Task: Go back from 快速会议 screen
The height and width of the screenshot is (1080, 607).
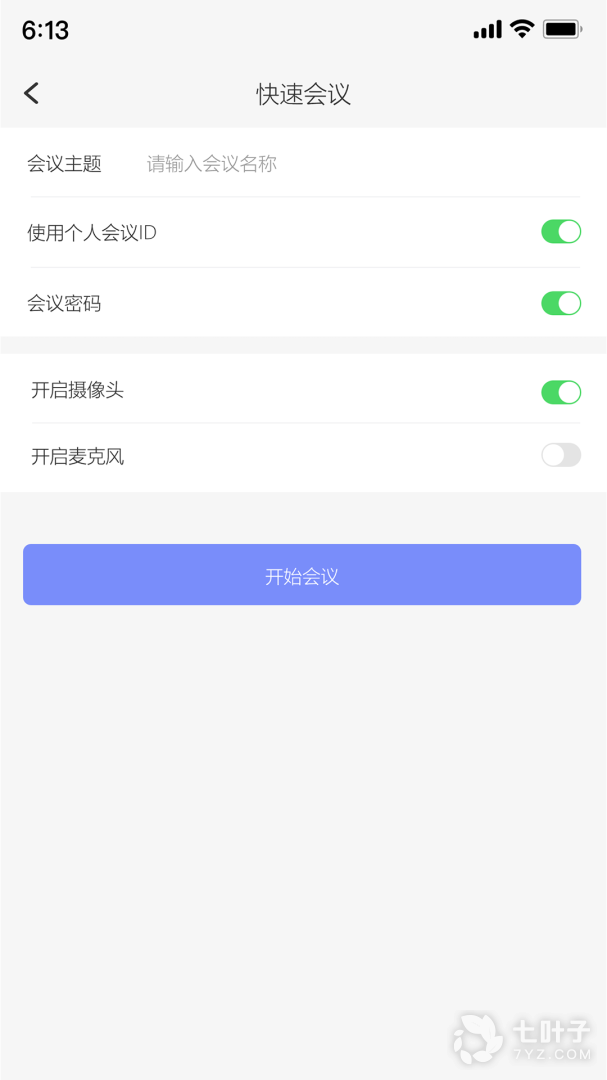Action: click(x=32, y=94)
